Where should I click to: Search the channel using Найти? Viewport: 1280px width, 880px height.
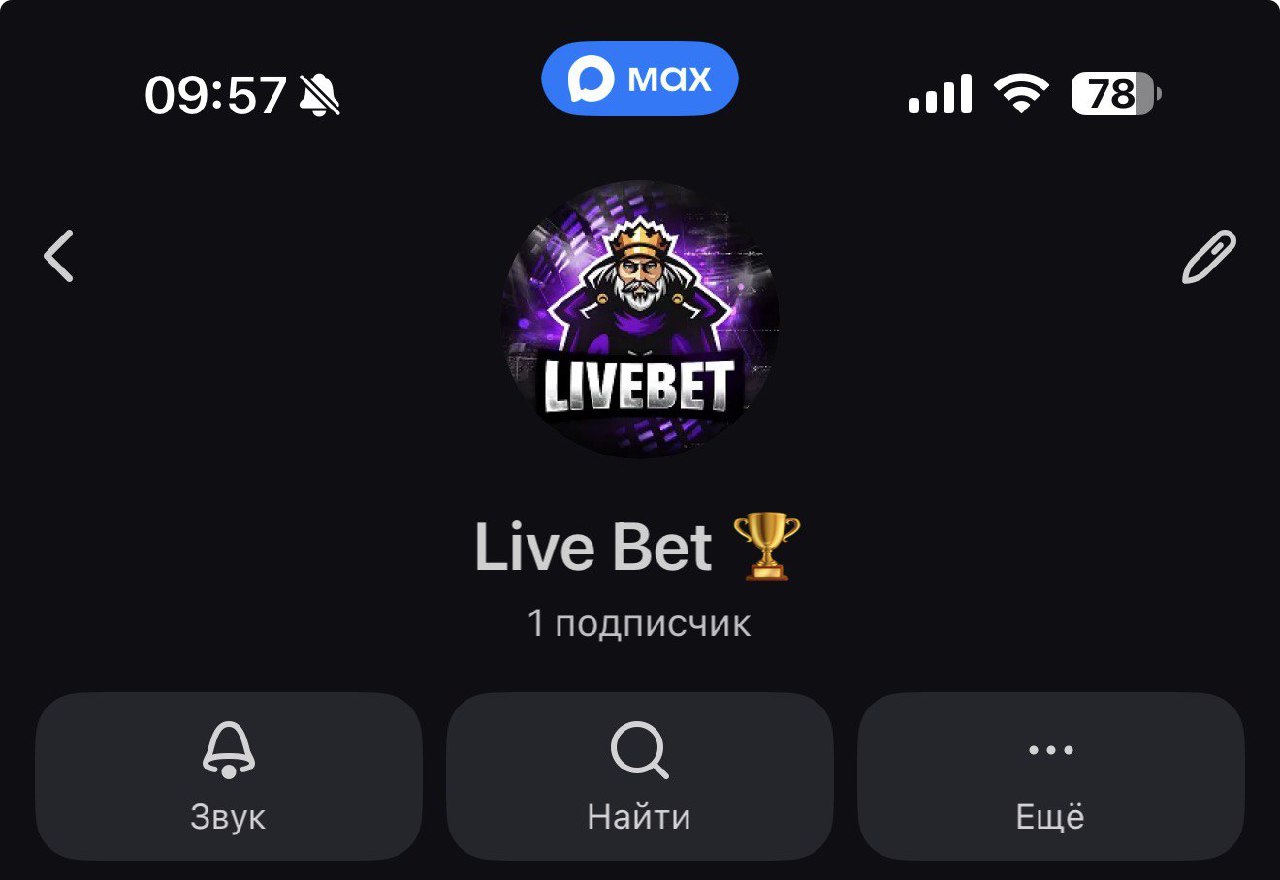pyautogui.click(x=640, y=776)
